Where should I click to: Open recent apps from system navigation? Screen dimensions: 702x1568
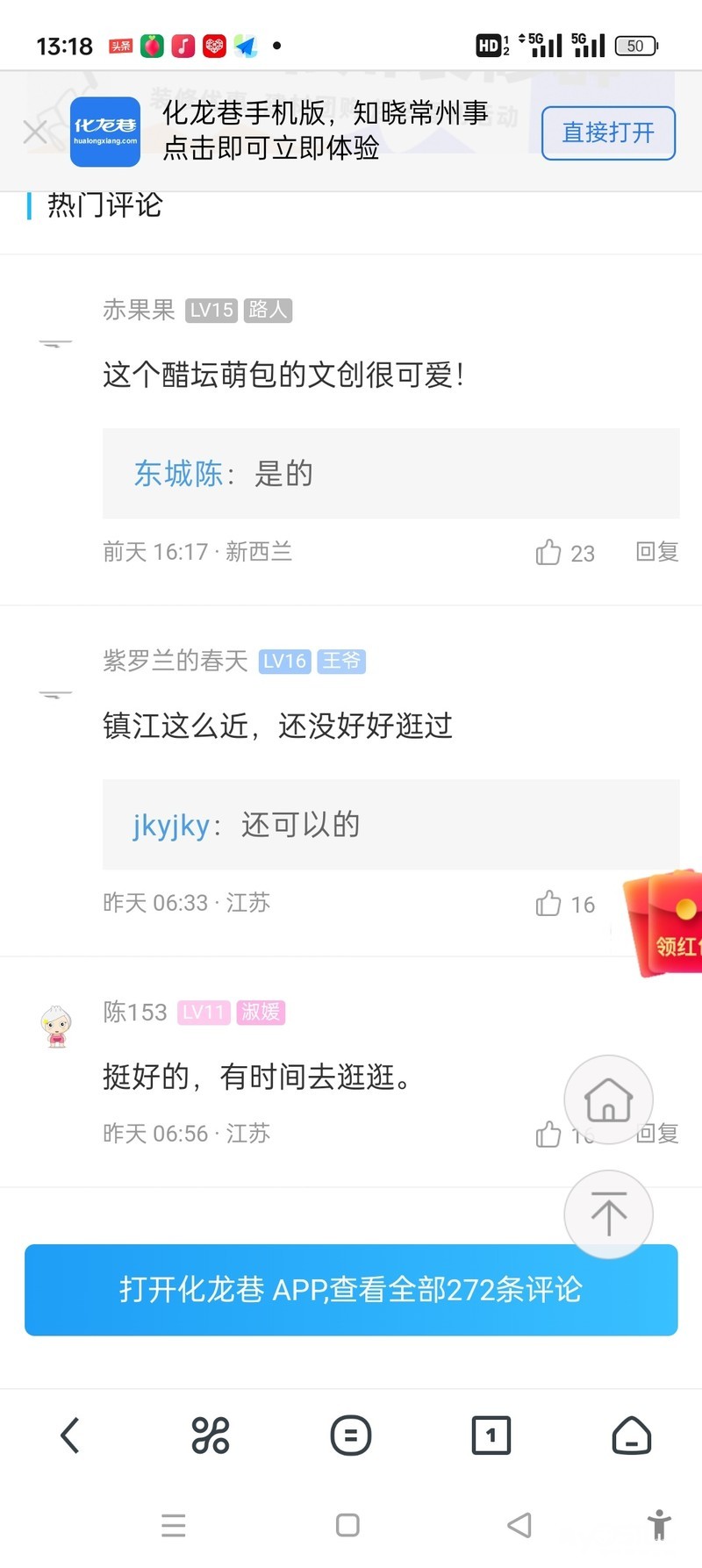pos(174,1525)
